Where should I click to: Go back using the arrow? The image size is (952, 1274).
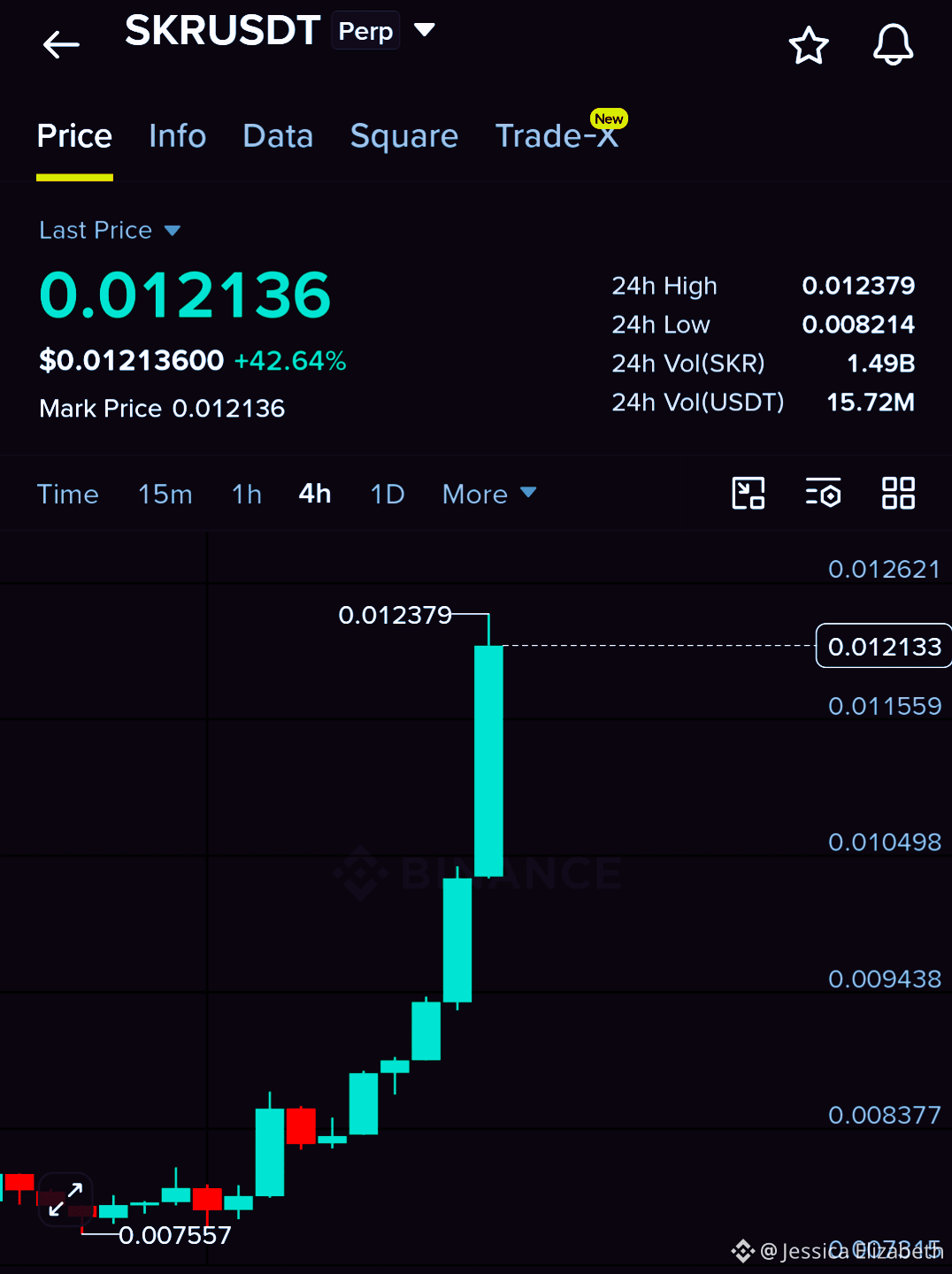click(61, 44)
